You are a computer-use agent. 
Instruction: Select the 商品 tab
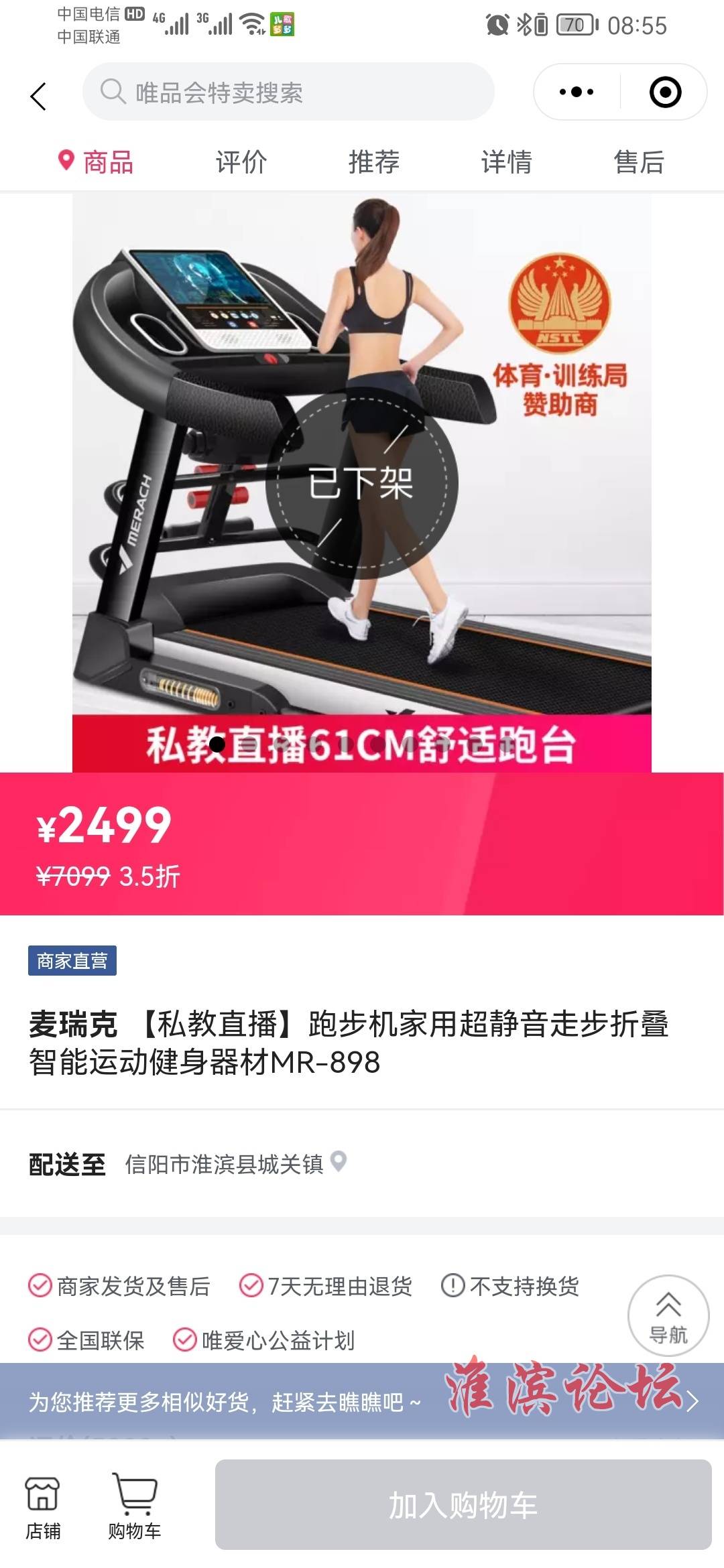click(97, 162)
